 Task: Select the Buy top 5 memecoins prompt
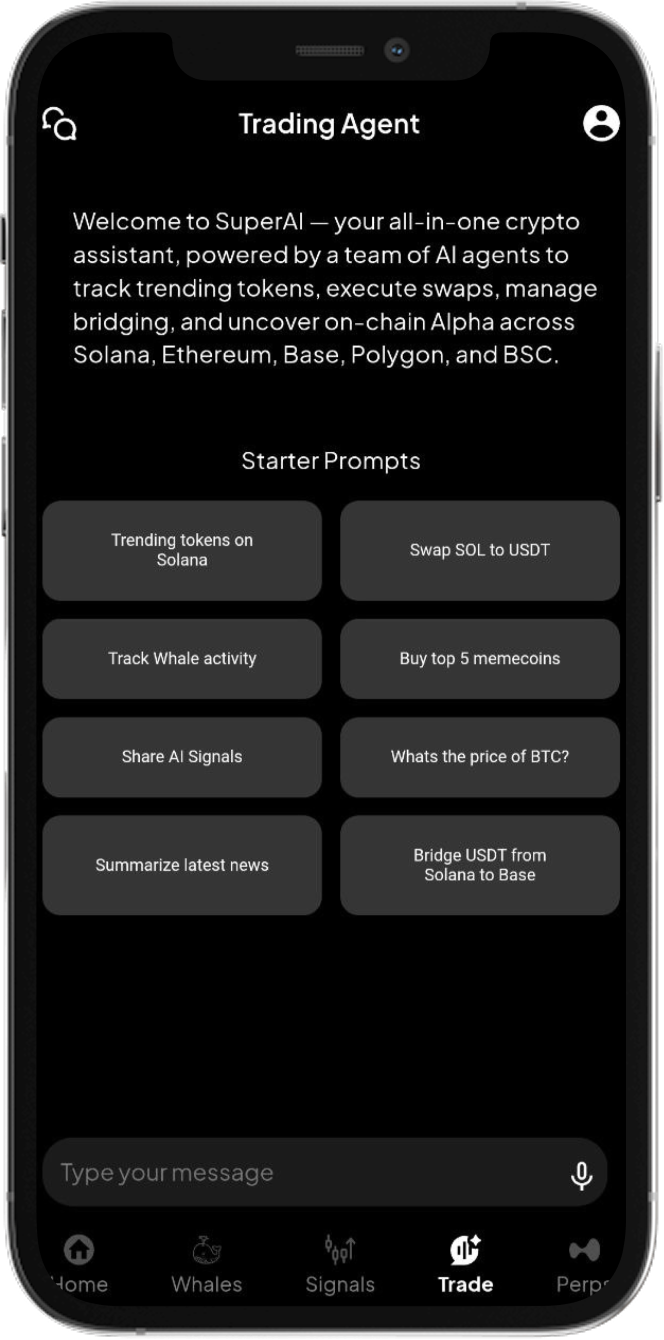pos(479,658)
